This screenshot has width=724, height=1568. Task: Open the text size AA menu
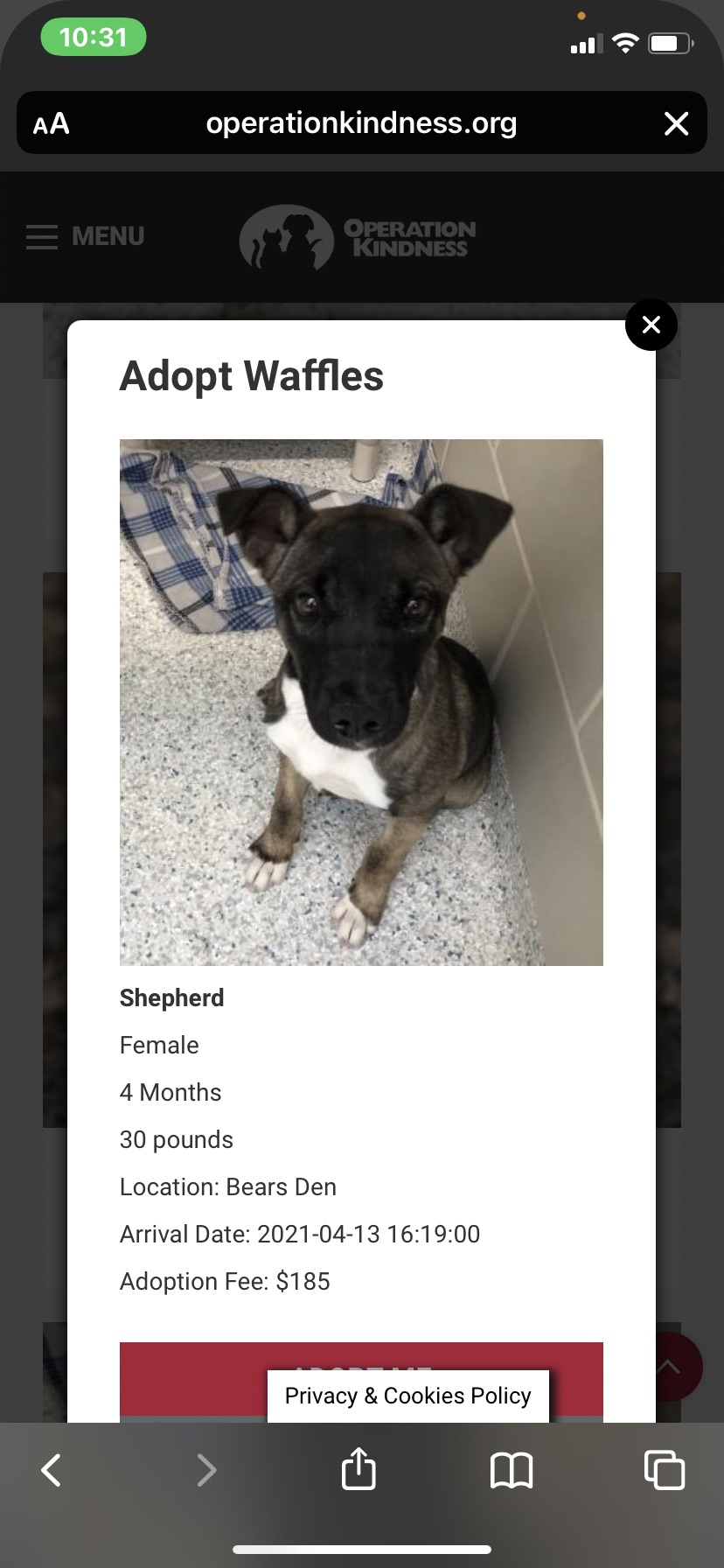[x=52, y=123]
